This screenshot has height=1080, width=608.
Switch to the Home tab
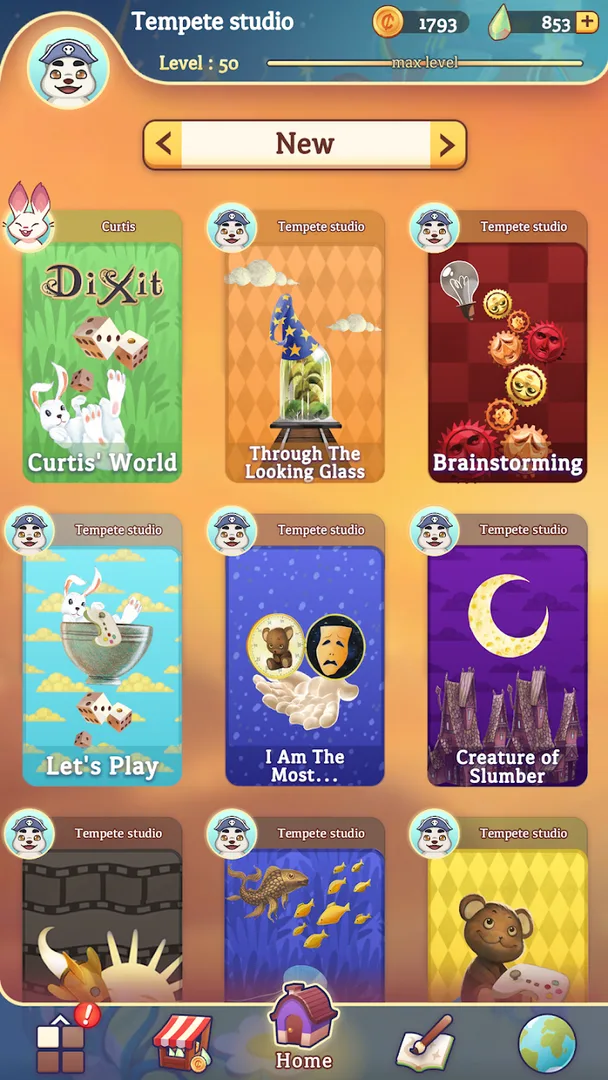click(x=303, y=1030)
